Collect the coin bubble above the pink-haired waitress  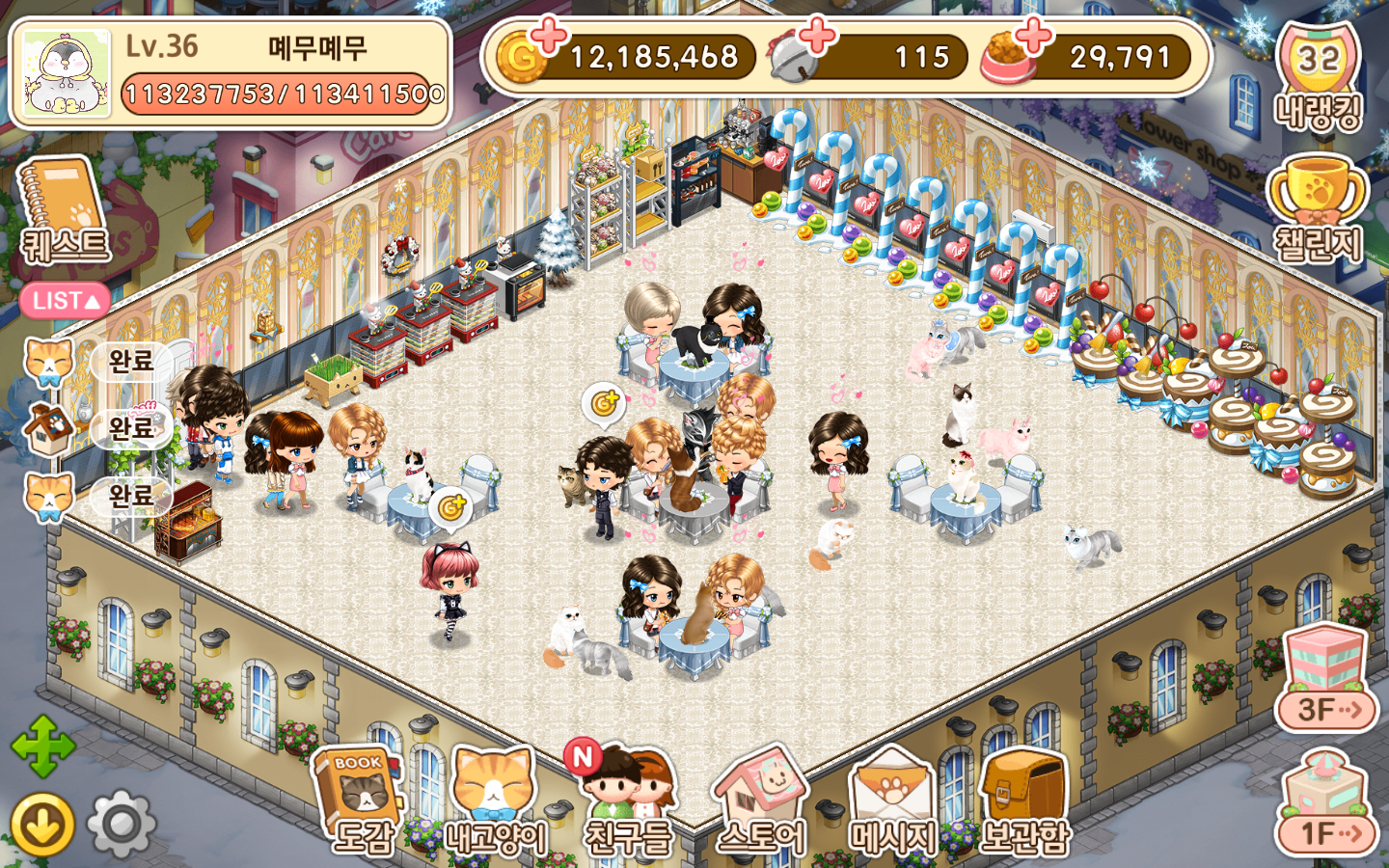coord(449,506)
